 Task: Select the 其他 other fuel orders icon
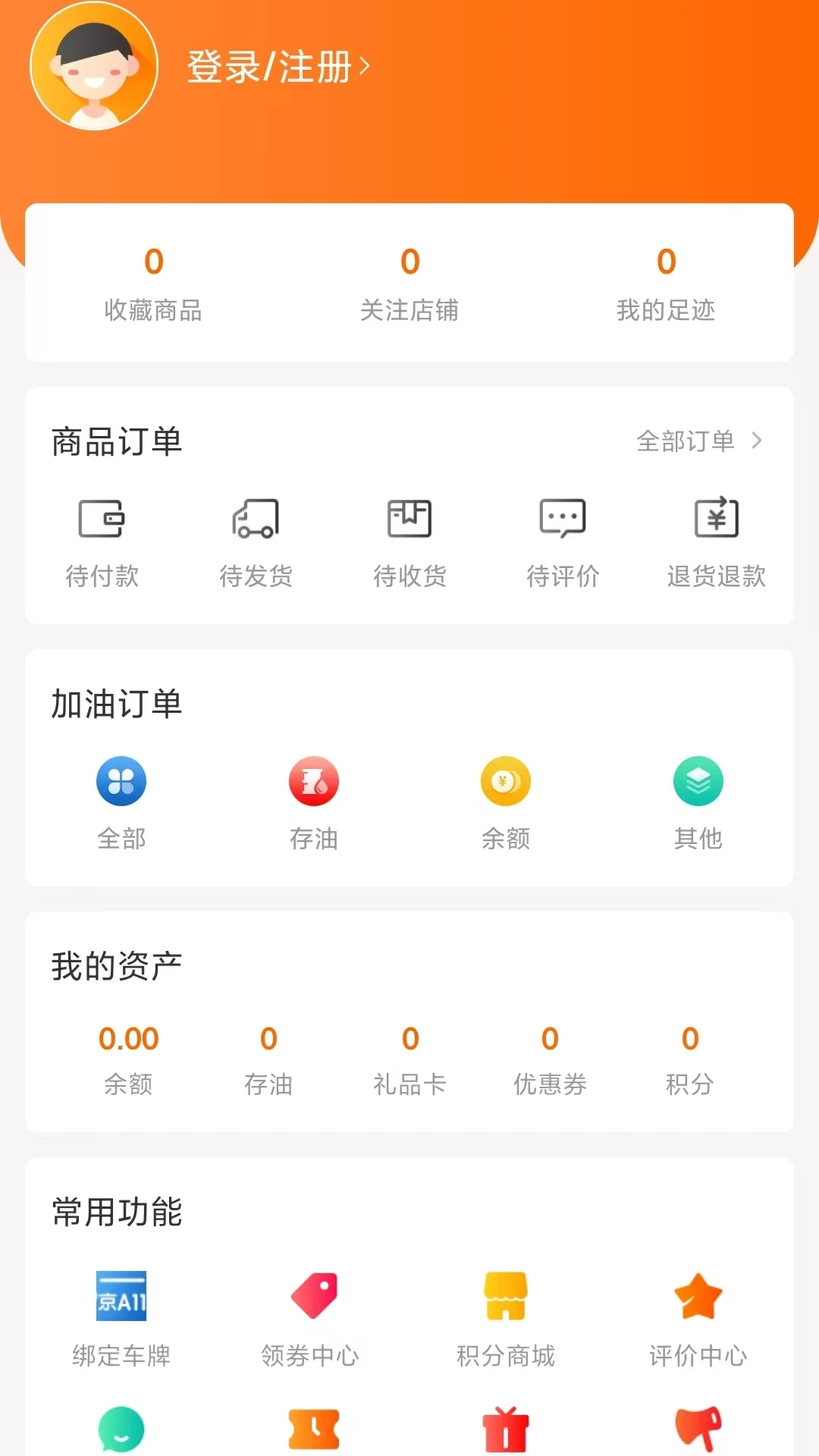point(698,782)
